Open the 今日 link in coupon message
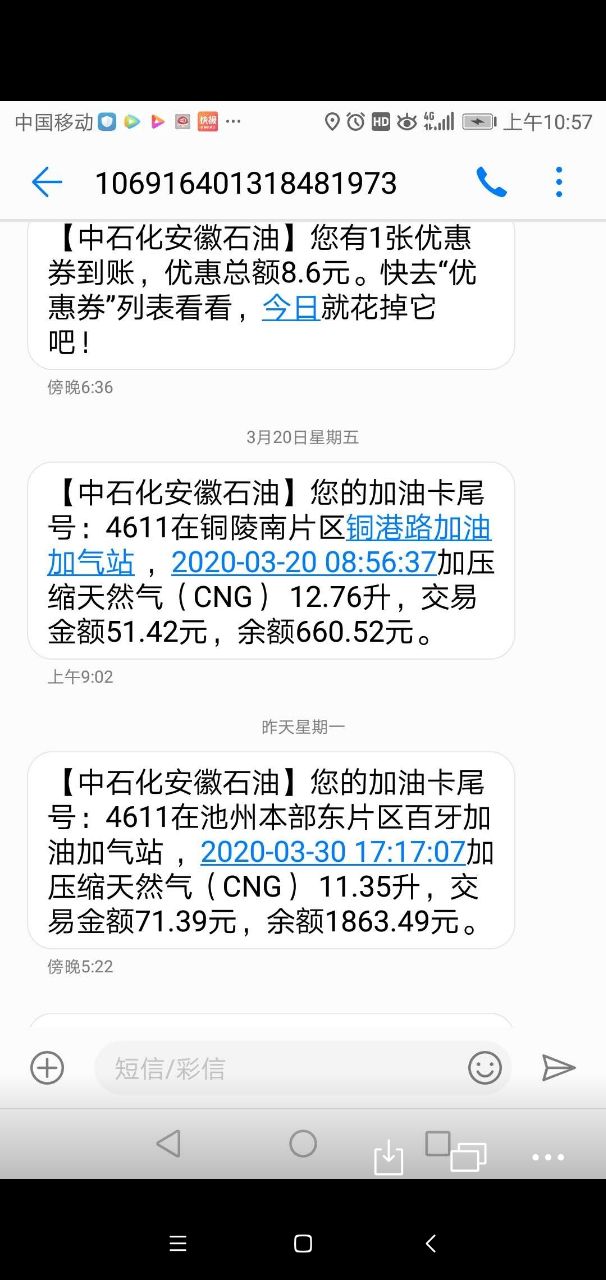Image resolution: width=606 pixels, height=1280 pixels. tap(290, 307)
